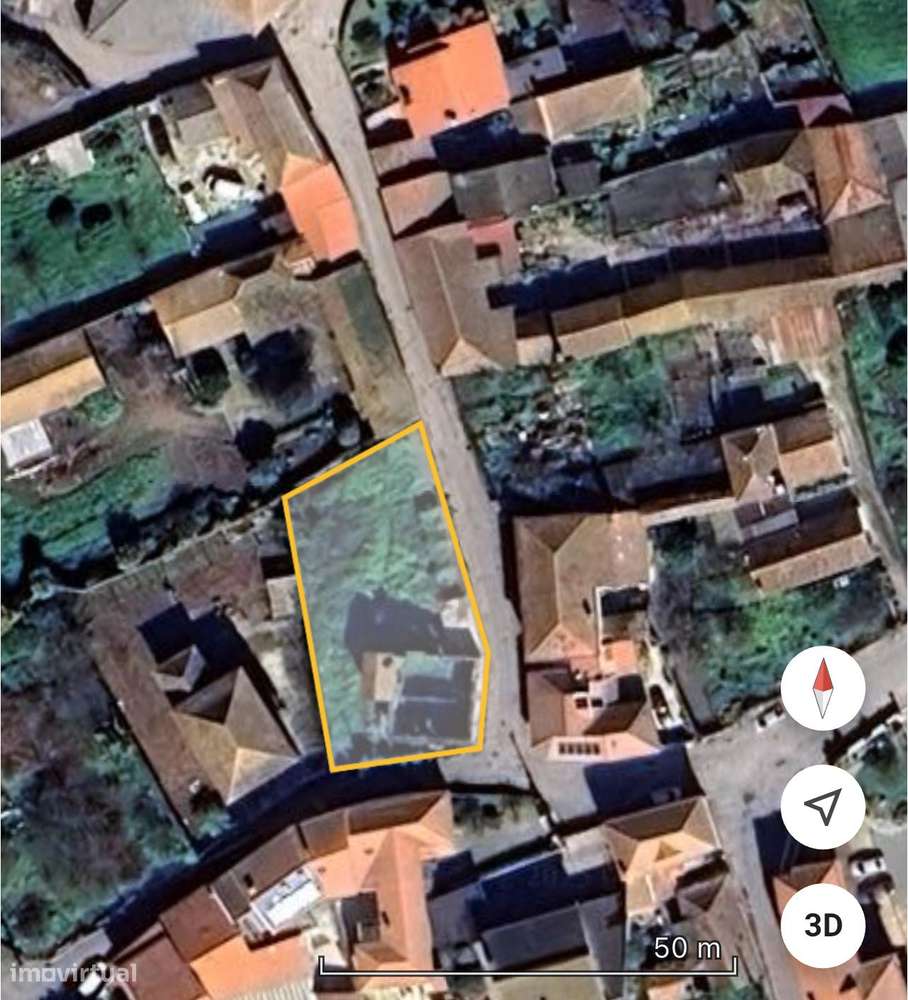Center the map on my location
The height and width of the screenshot is (1000, 908).
[x=822, y=807]
